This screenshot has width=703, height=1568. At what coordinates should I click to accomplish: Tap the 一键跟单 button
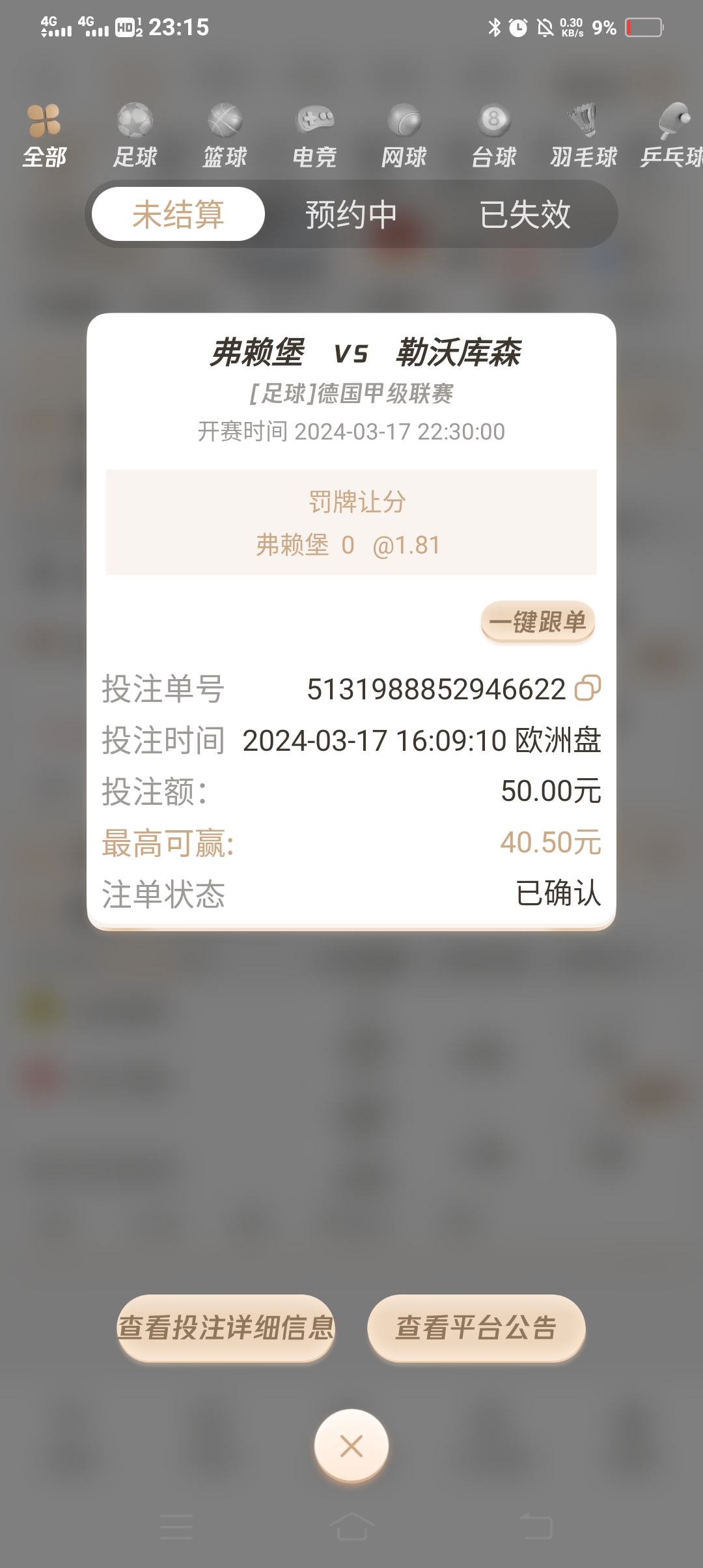(x=538, y=622)
